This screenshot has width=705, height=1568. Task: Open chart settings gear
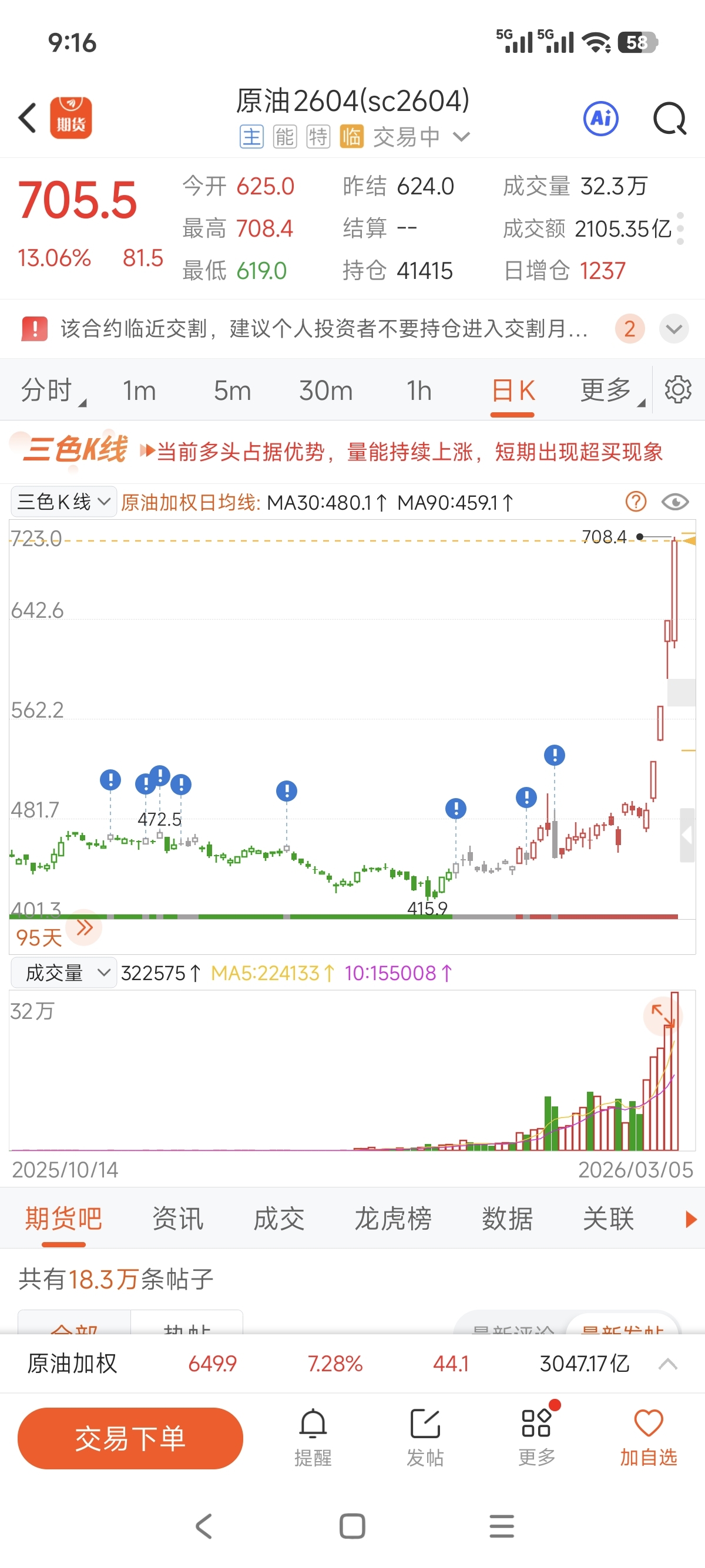tap(677, 390)
